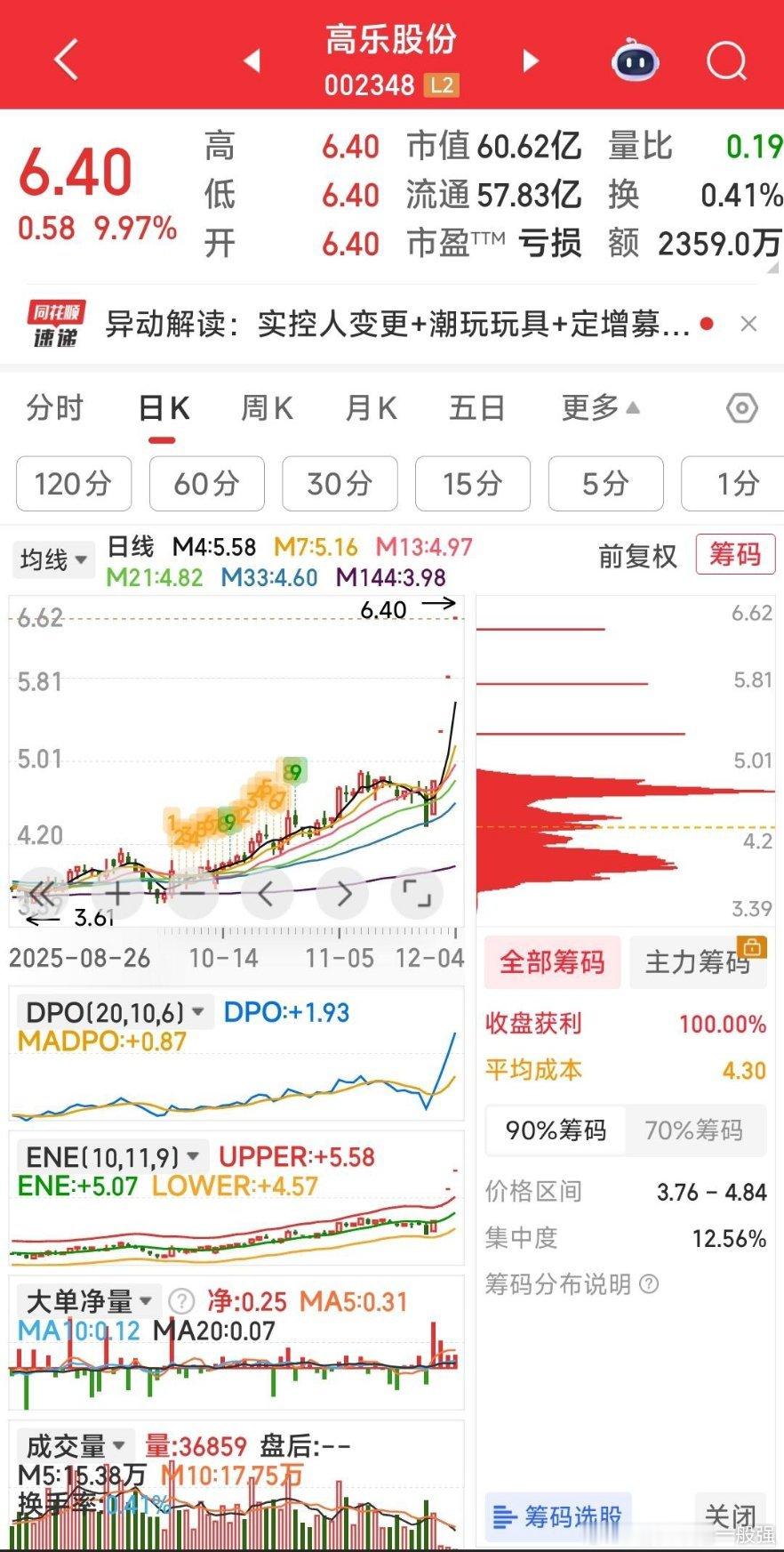784x1552 pixels.
Task: Open the 均线 indicator dropdown
Action: click(x=54, y=560)
